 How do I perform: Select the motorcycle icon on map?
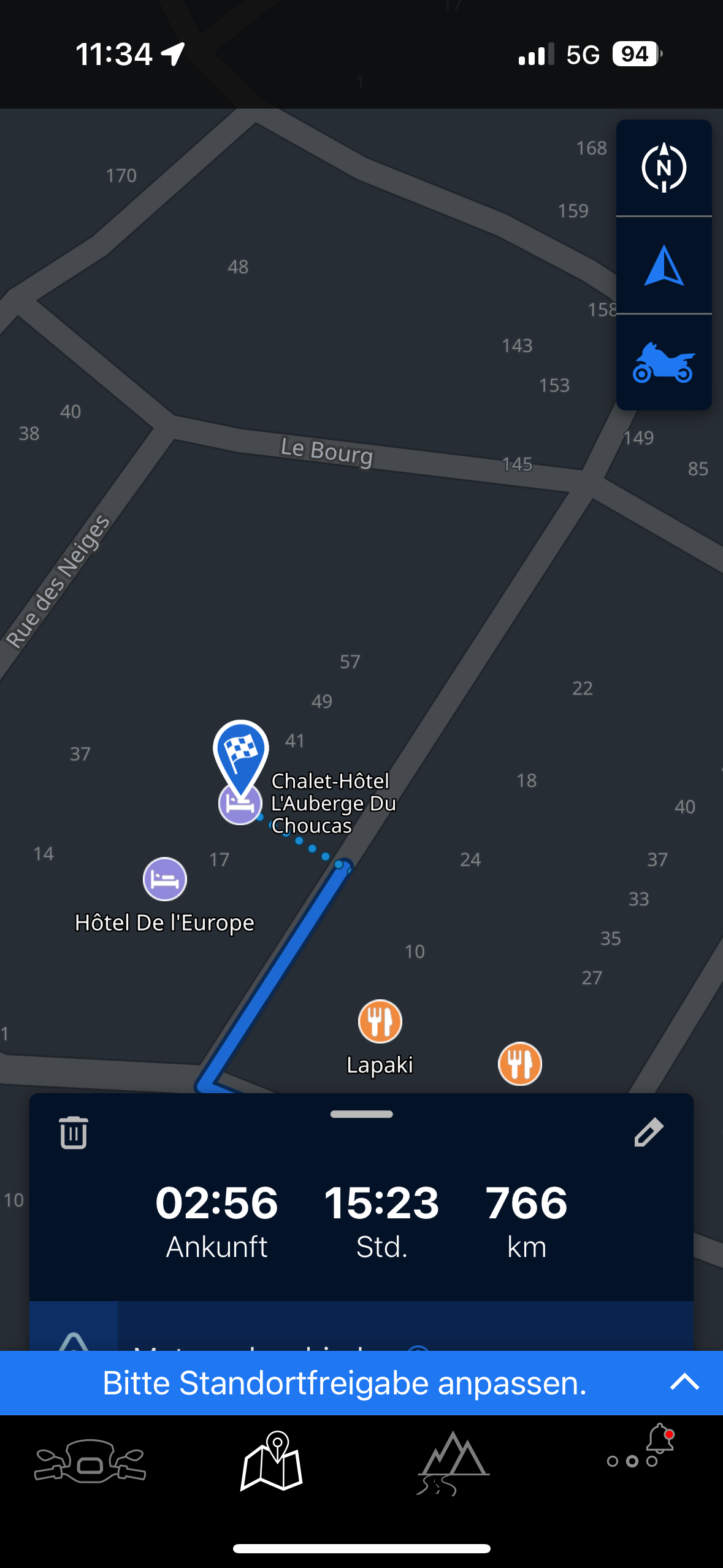[x=664, y=363]
